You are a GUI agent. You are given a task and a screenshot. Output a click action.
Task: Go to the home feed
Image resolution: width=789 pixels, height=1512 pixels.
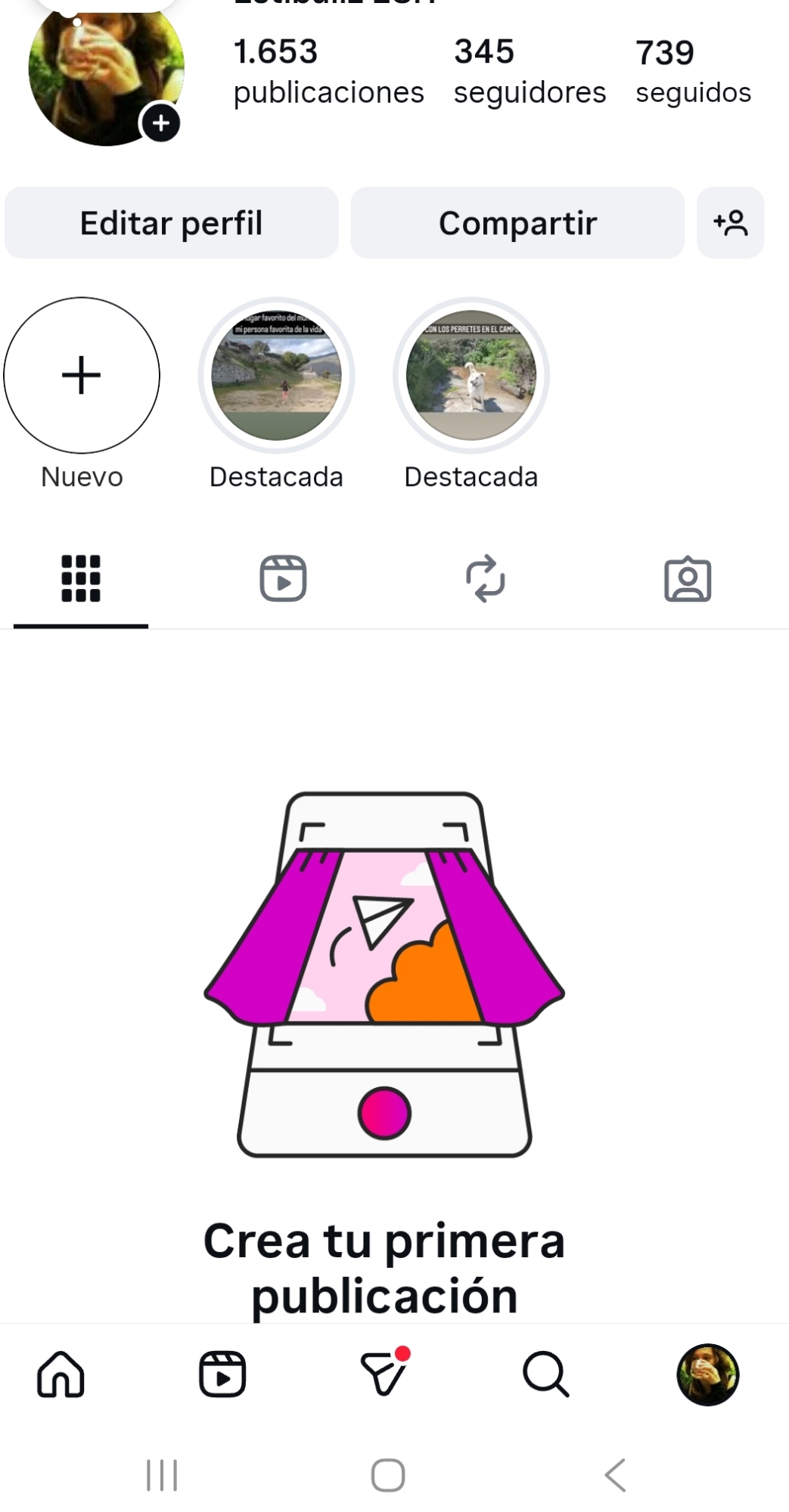click(x=61, y=1374)
